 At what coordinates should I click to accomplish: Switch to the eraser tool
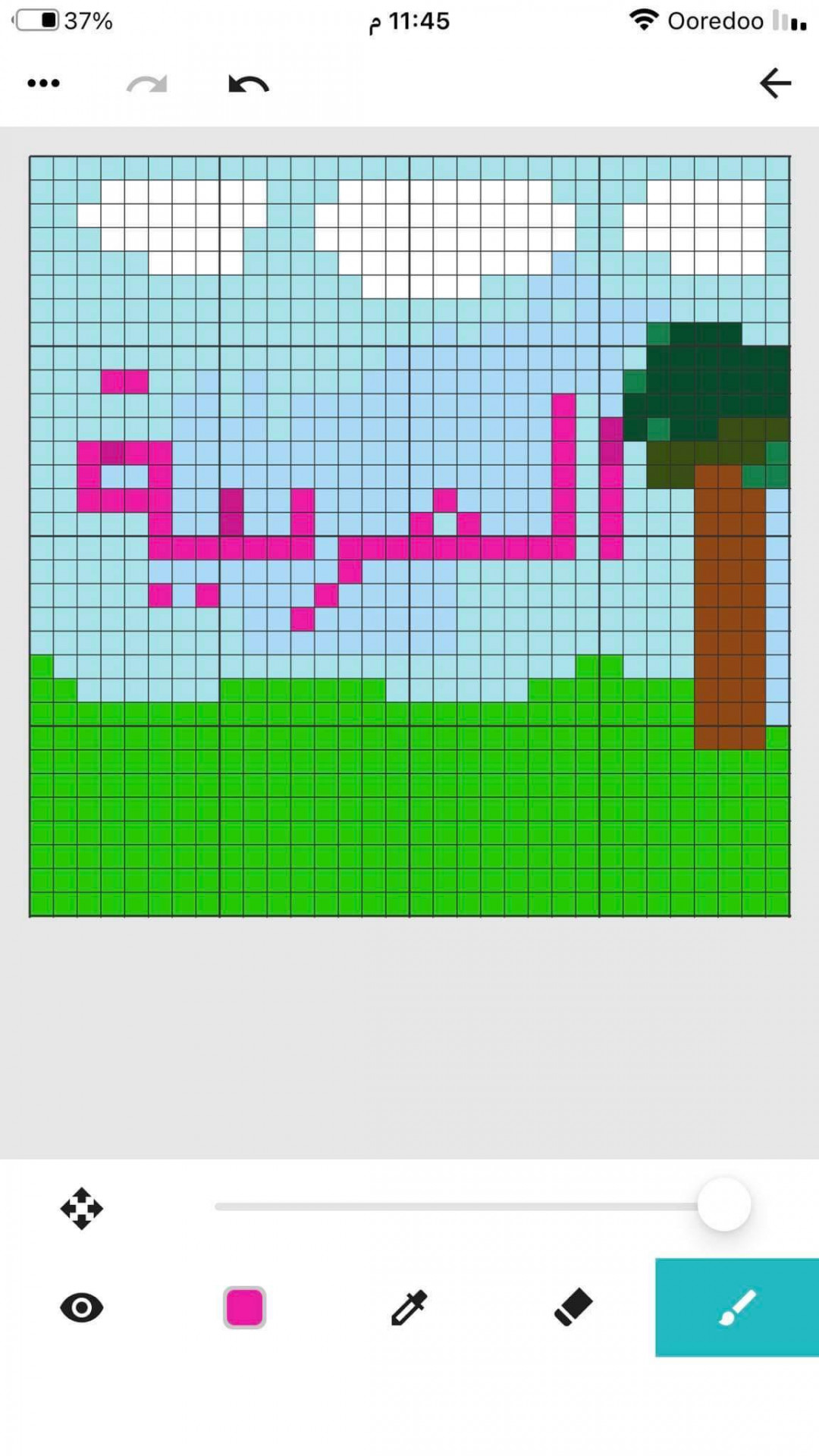coord(573,1307)
